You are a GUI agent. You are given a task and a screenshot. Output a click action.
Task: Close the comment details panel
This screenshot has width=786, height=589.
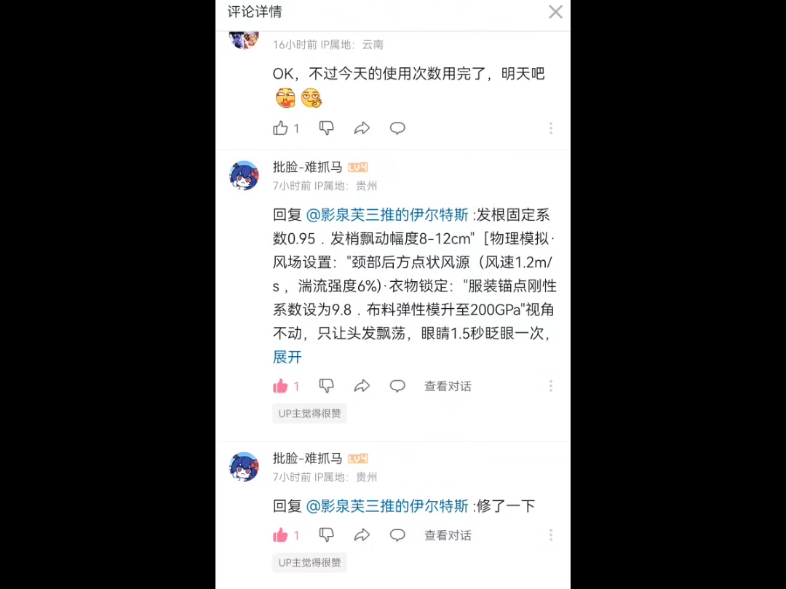[555, 12]
